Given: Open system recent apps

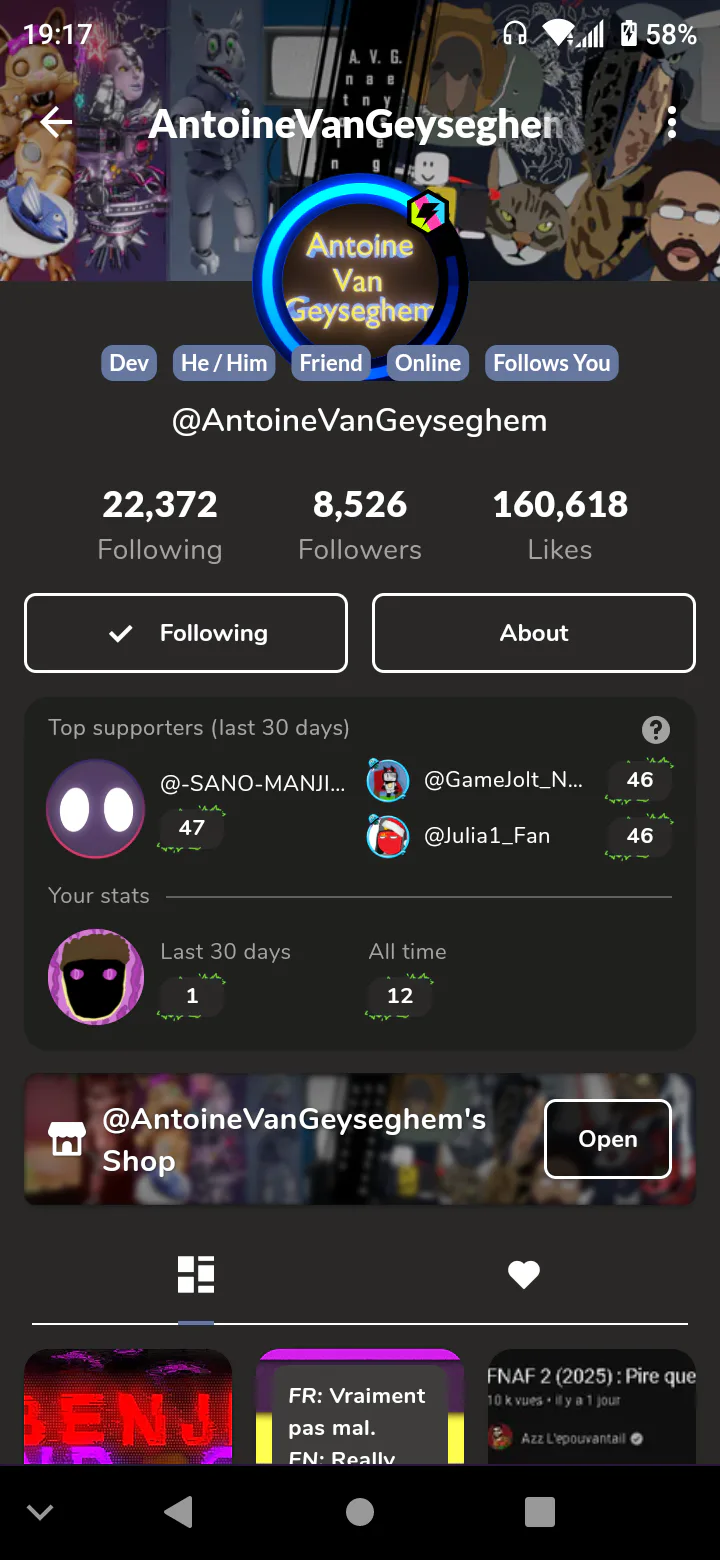Looking at the screenshot, I should (x=540, y=1512).
